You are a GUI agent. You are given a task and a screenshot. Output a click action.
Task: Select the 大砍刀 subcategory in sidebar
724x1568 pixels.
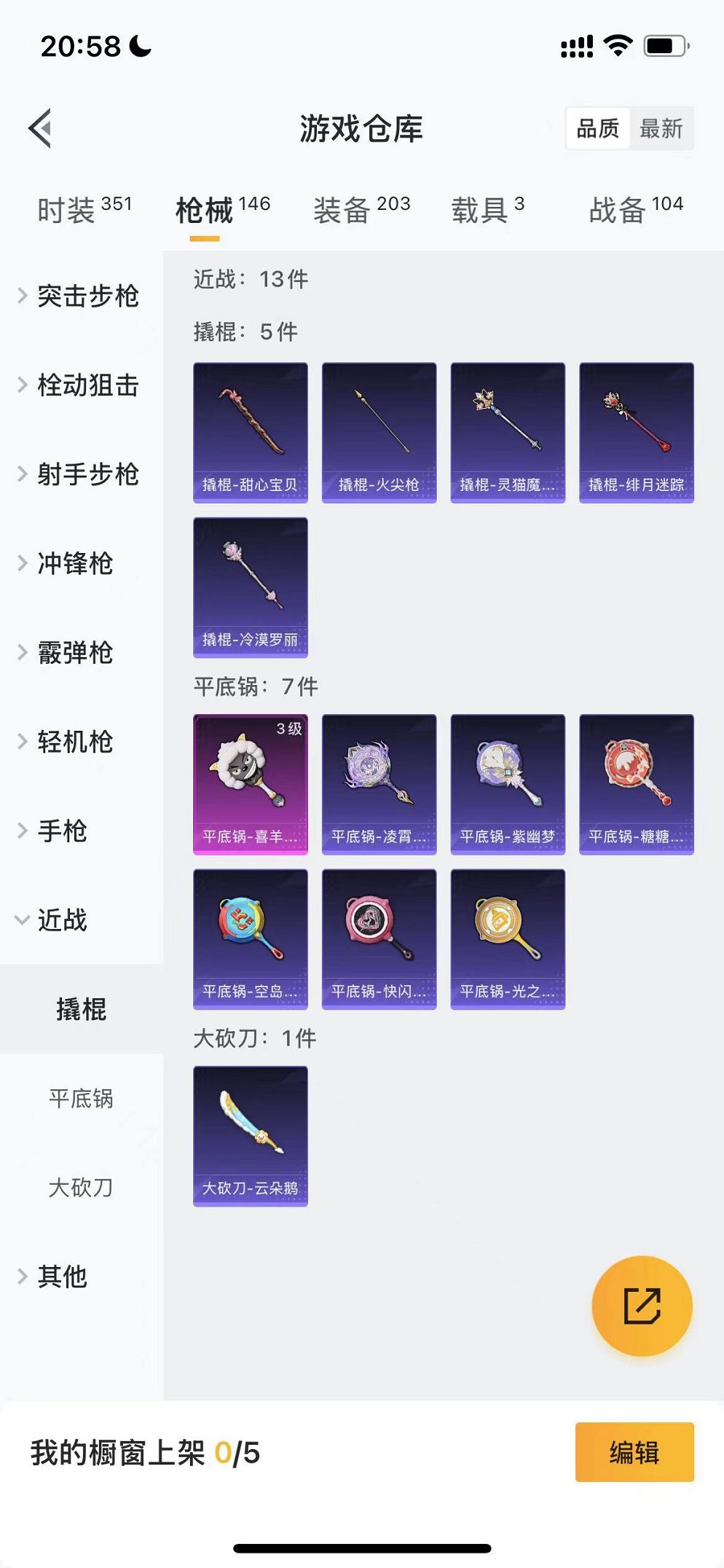[81, 1188]
